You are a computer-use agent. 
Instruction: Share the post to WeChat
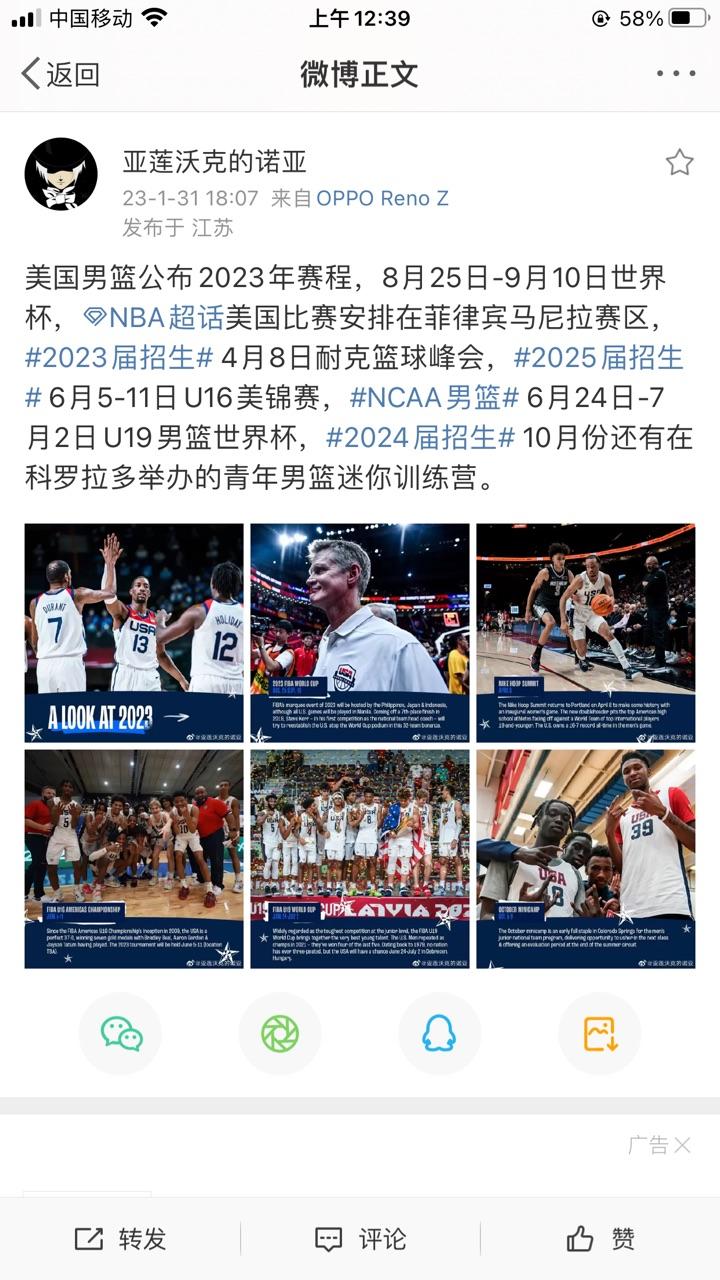[120, 1033]
